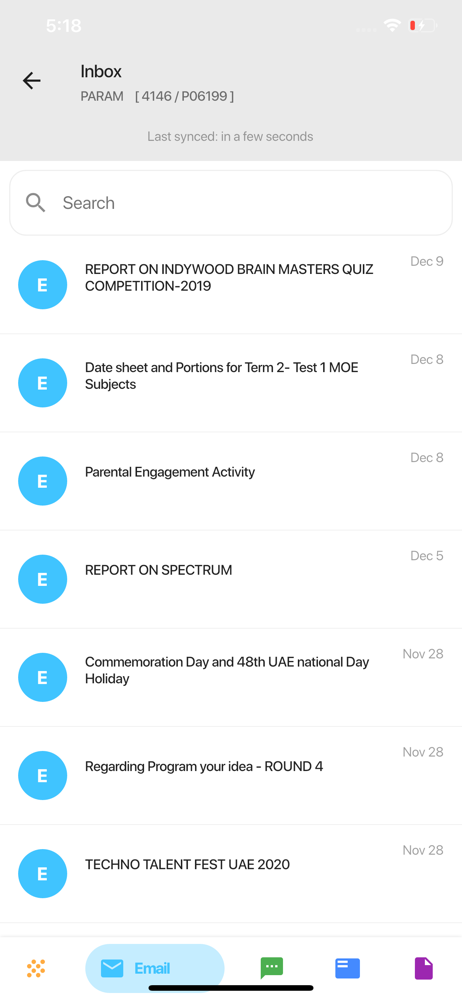This screenshot has width=462, height=1000.
Task: Open the Regarding Program your idea ROUND 4 email
Action: (231, 776)
